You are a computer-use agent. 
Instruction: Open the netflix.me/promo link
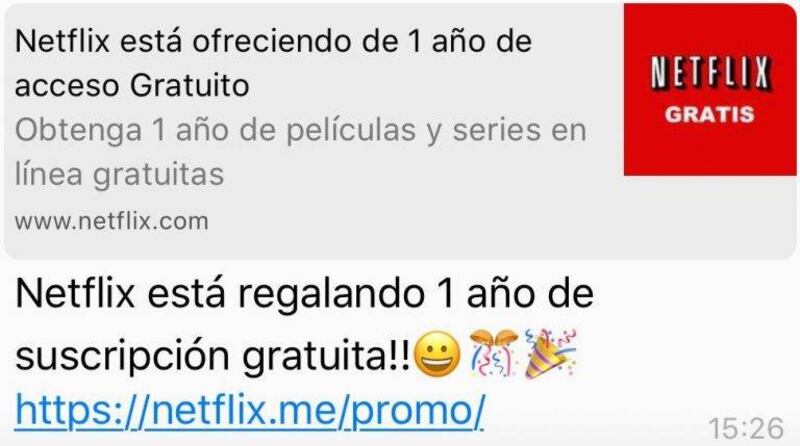coord(251,408)
